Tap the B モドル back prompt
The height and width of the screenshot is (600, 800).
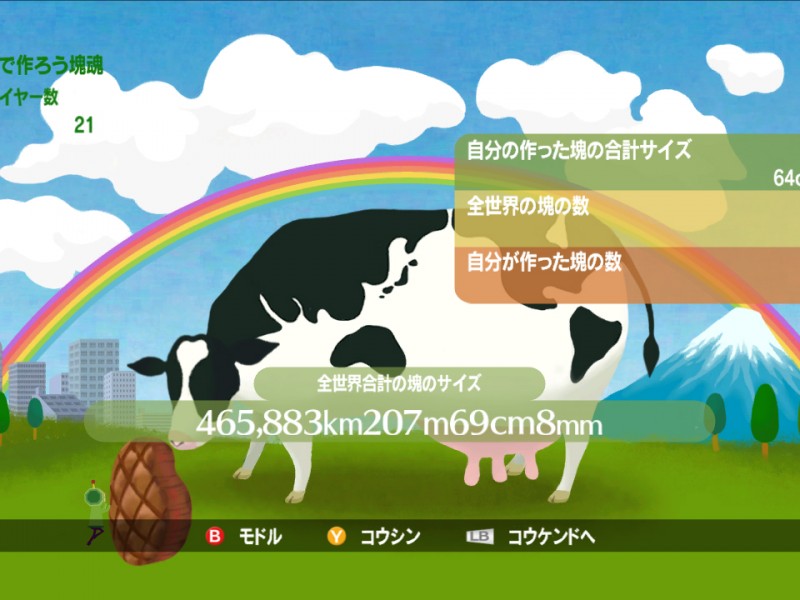pyautogui.click(x=244, y=537)
